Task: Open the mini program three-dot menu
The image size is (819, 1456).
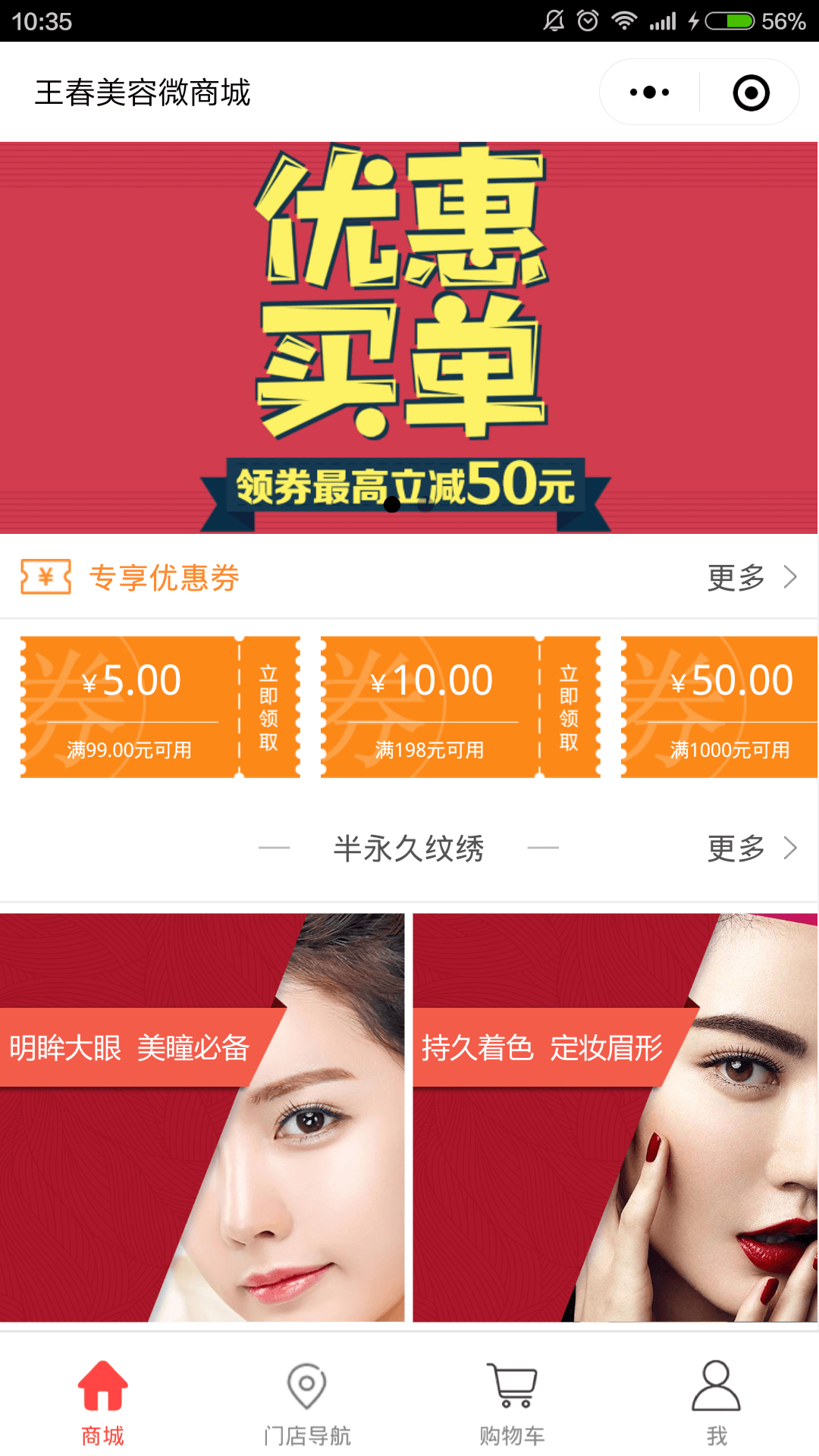Action: [650, 93]
